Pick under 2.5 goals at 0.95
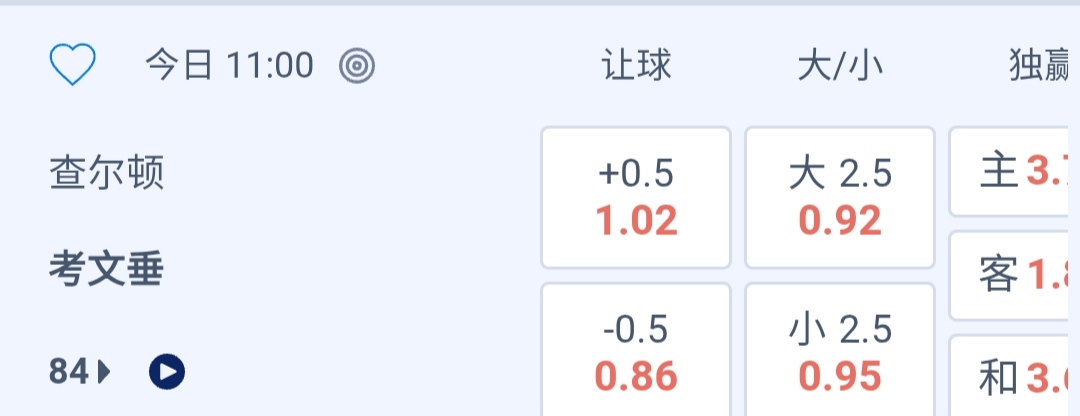The height and width of the screenshot is (416, 1080). (x=840, y=352)
